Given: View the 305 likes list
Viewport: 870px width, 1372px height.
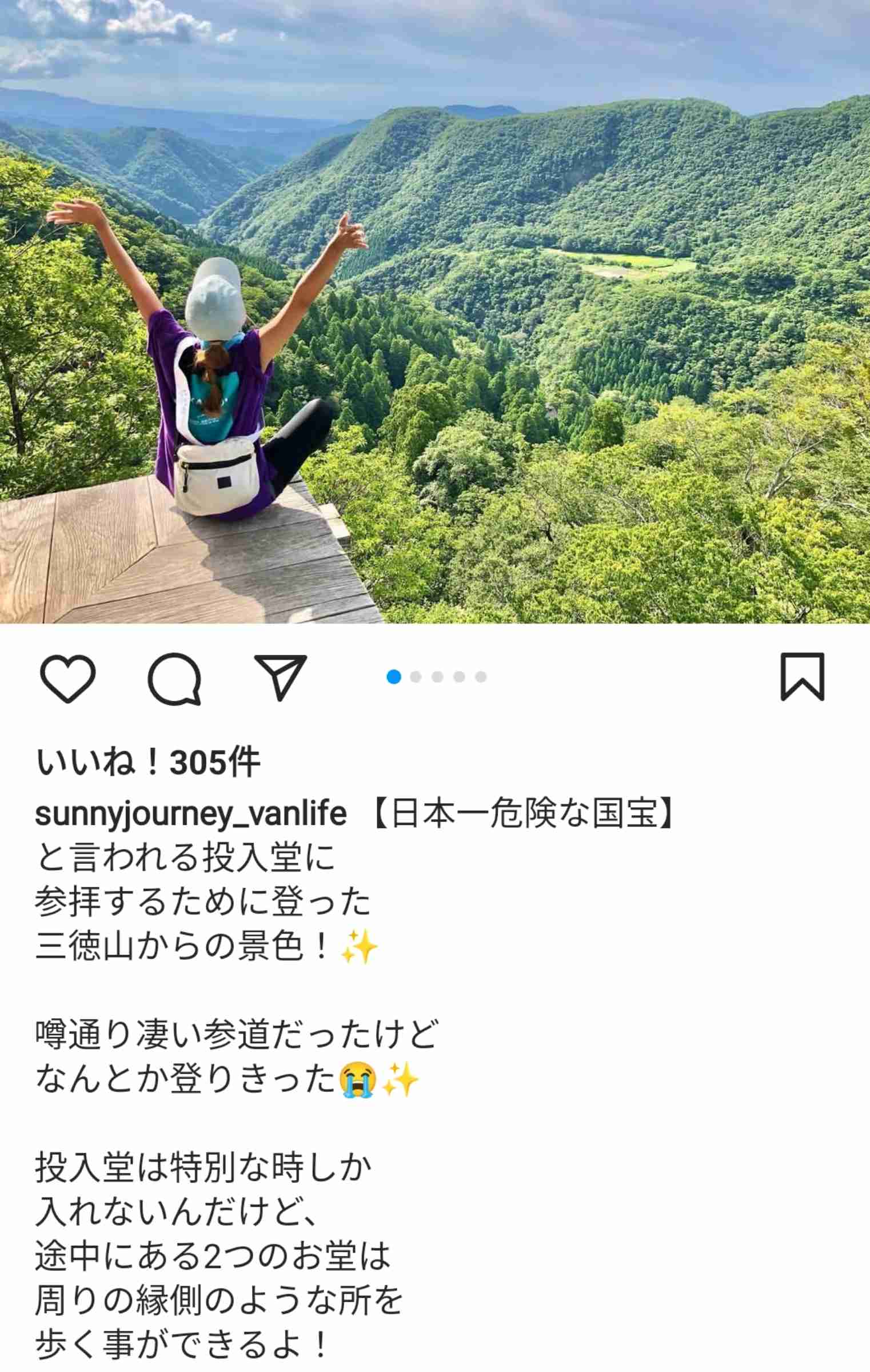Looking at the screenshot, I should tap(148, 762).
